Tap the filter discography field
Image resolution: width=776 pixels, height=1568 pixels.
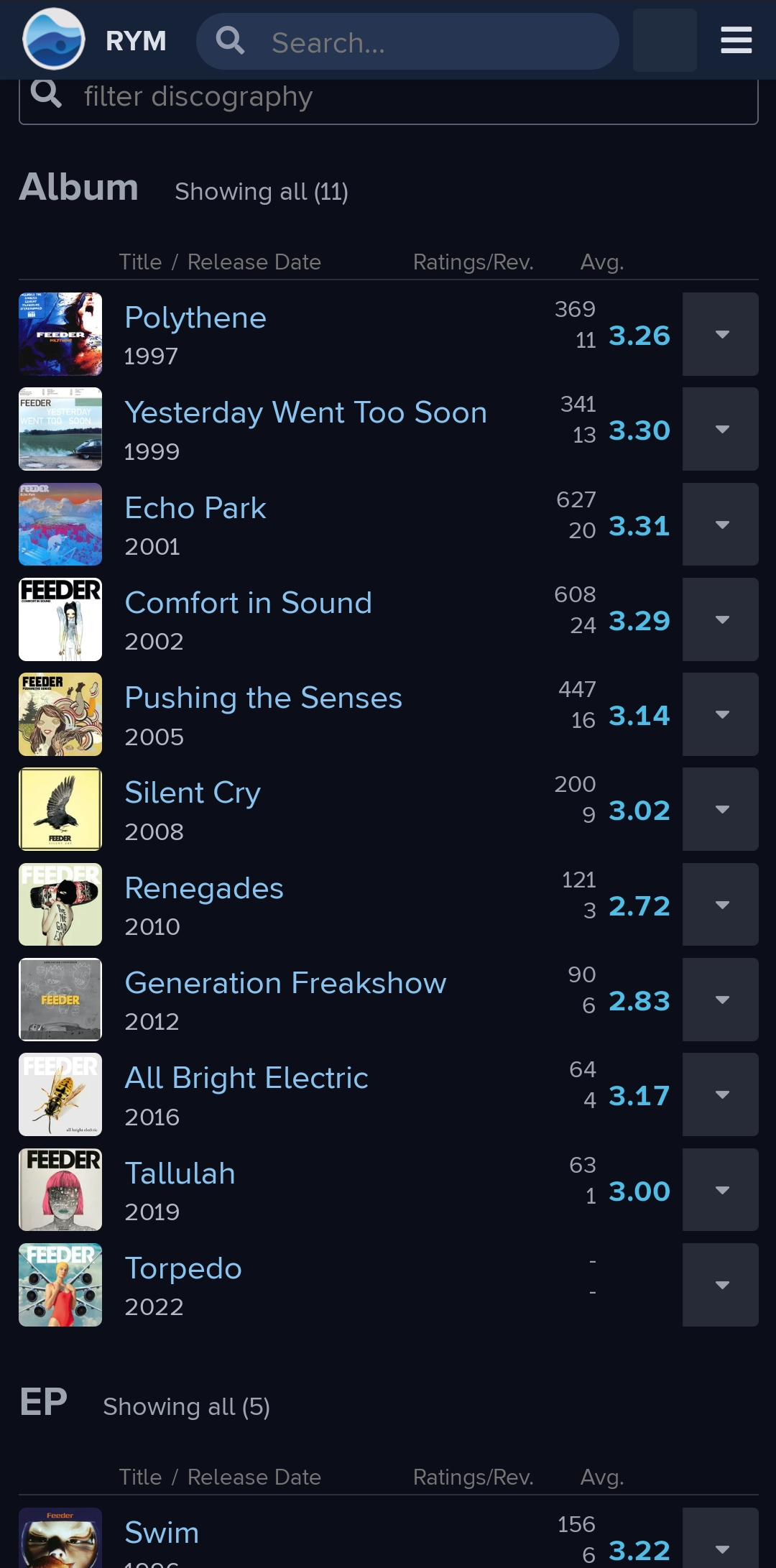pyautogui.click(x=388, y=97)
